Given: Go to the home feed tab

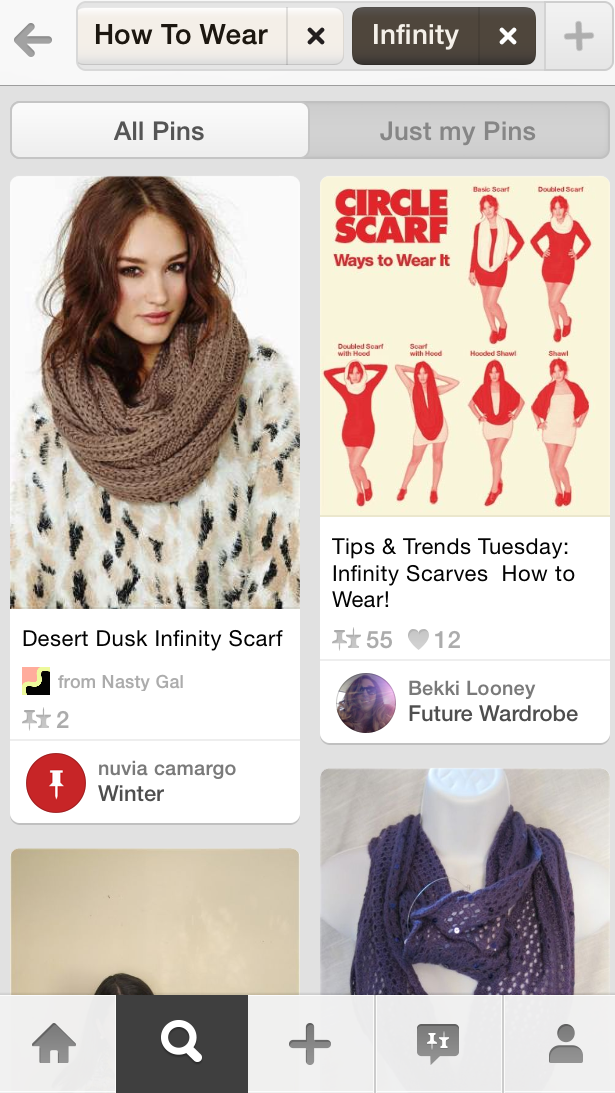Looking at the screenshot, I should click(54, 1045).
